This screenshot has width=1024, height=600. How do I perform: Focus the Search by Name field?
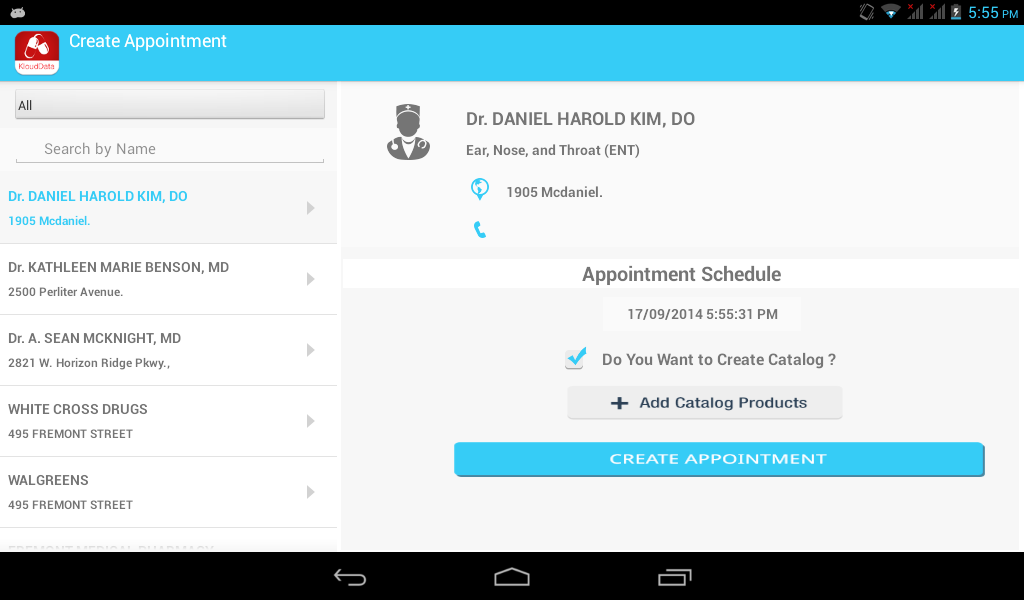[170, 149]
